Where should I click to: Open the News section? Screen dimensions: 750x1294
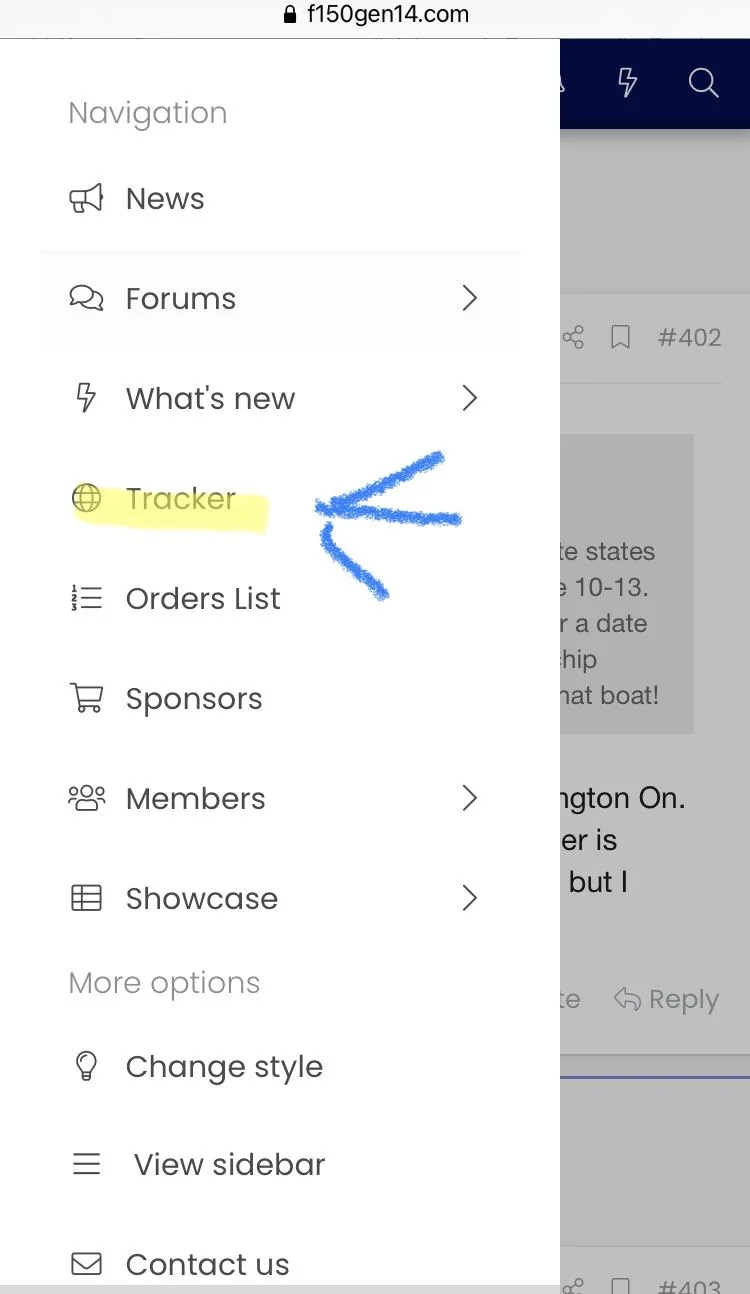point(165,199)
